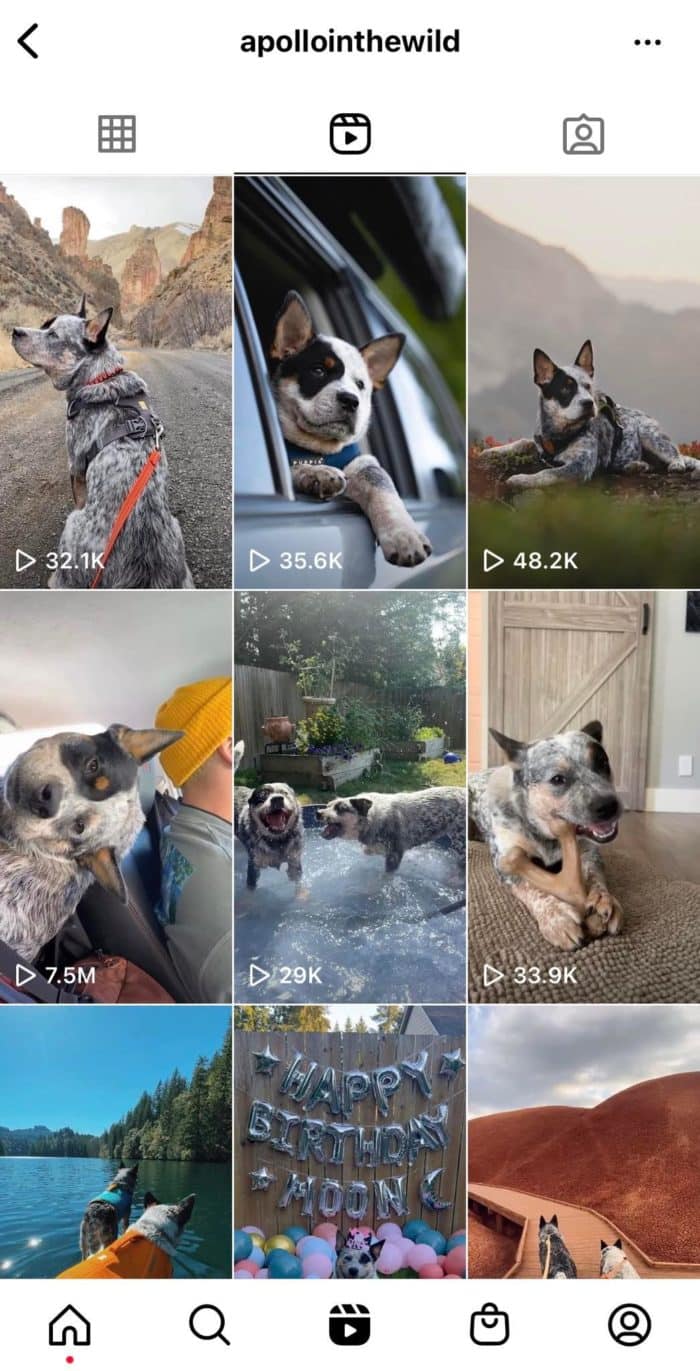Switch to the posts grid tab

pyautogui.click(x=116, y=134)
